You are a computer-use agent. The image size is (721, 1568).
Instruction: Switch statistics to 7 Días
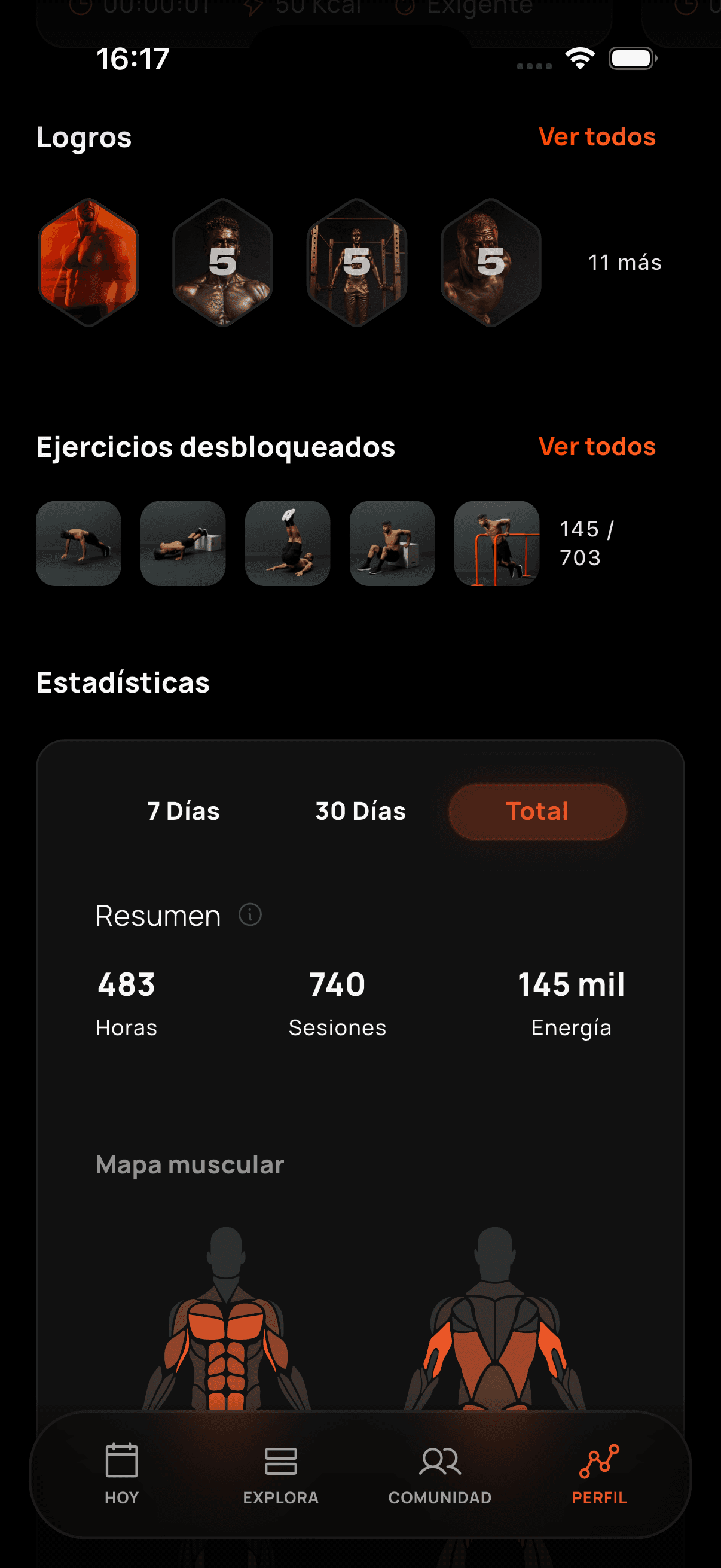[x=183, y=811]
